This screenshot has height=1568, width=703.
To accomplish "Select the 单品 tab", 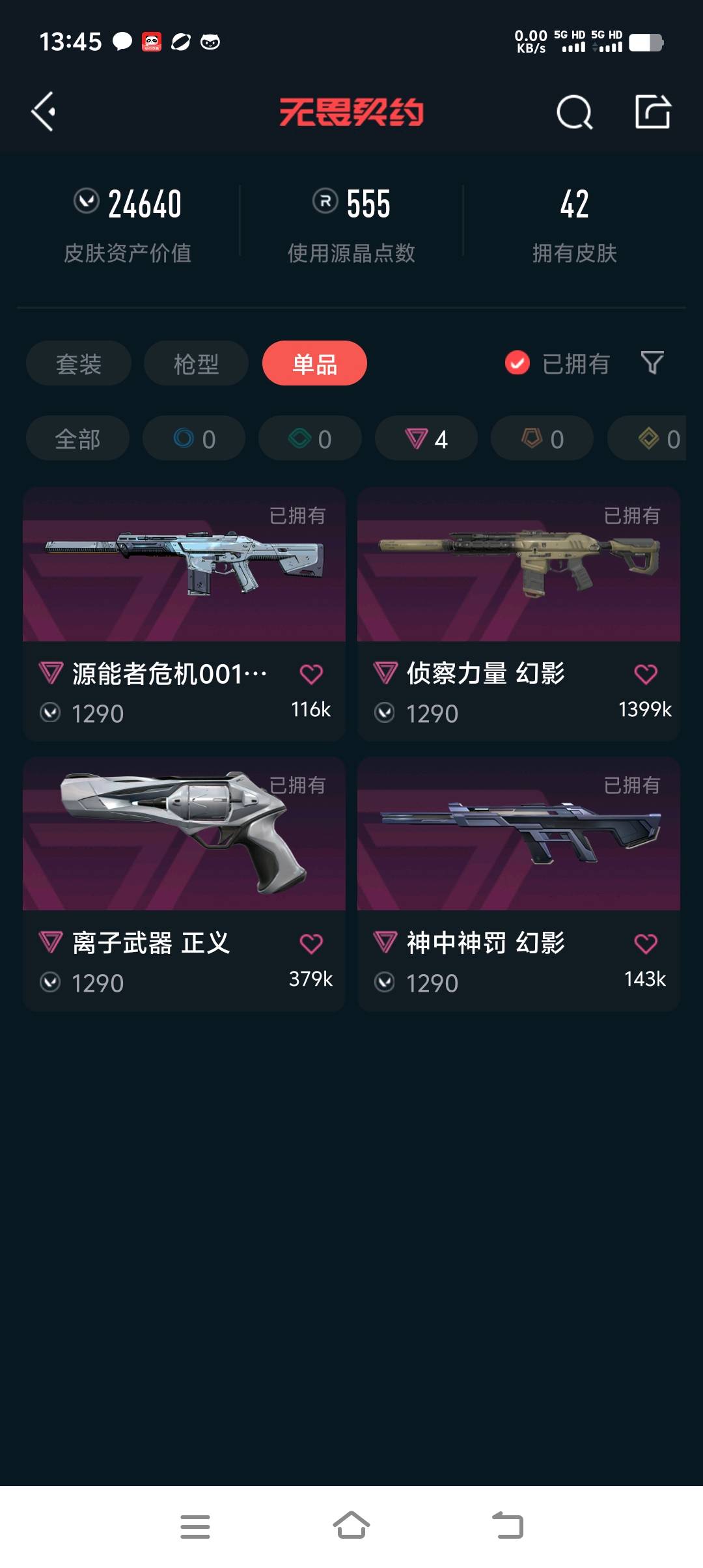I will 314,363.
